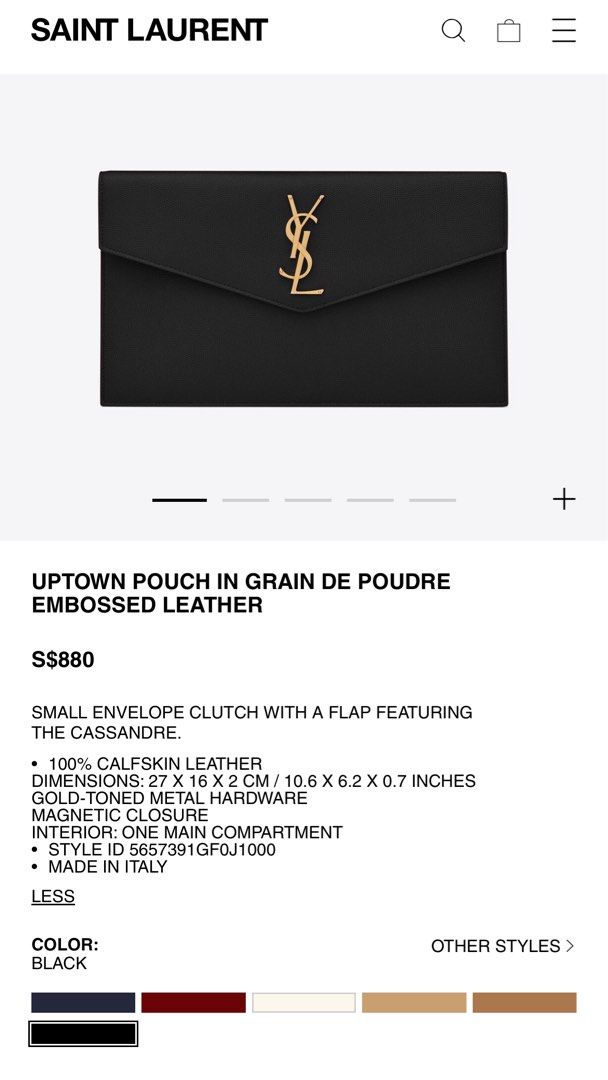Select the dark red color swatch
The height and width of the screenshot is (1080, 608).
tap(193, 1002)
